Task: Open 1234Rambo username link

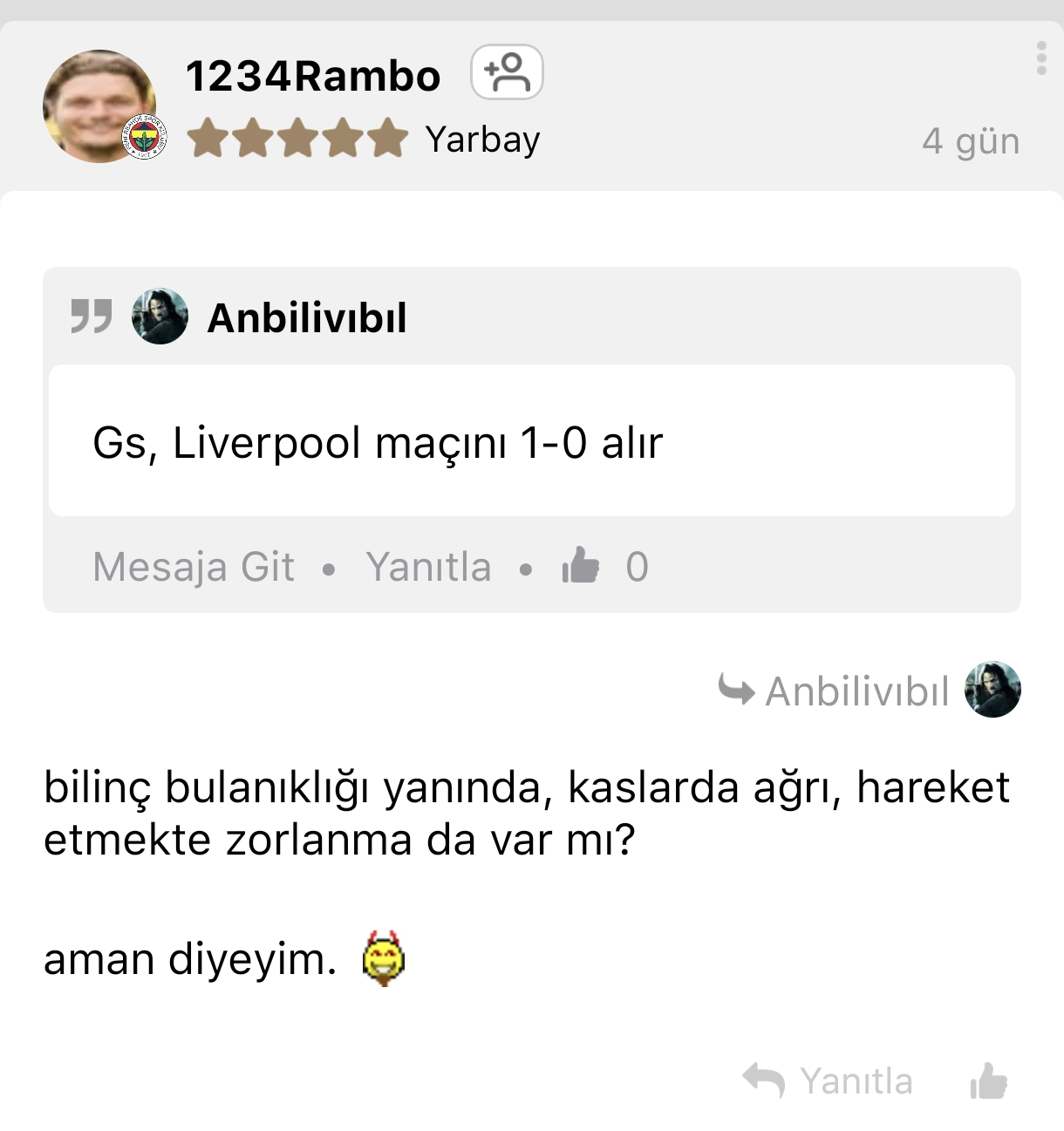Action: coord(313,76)
